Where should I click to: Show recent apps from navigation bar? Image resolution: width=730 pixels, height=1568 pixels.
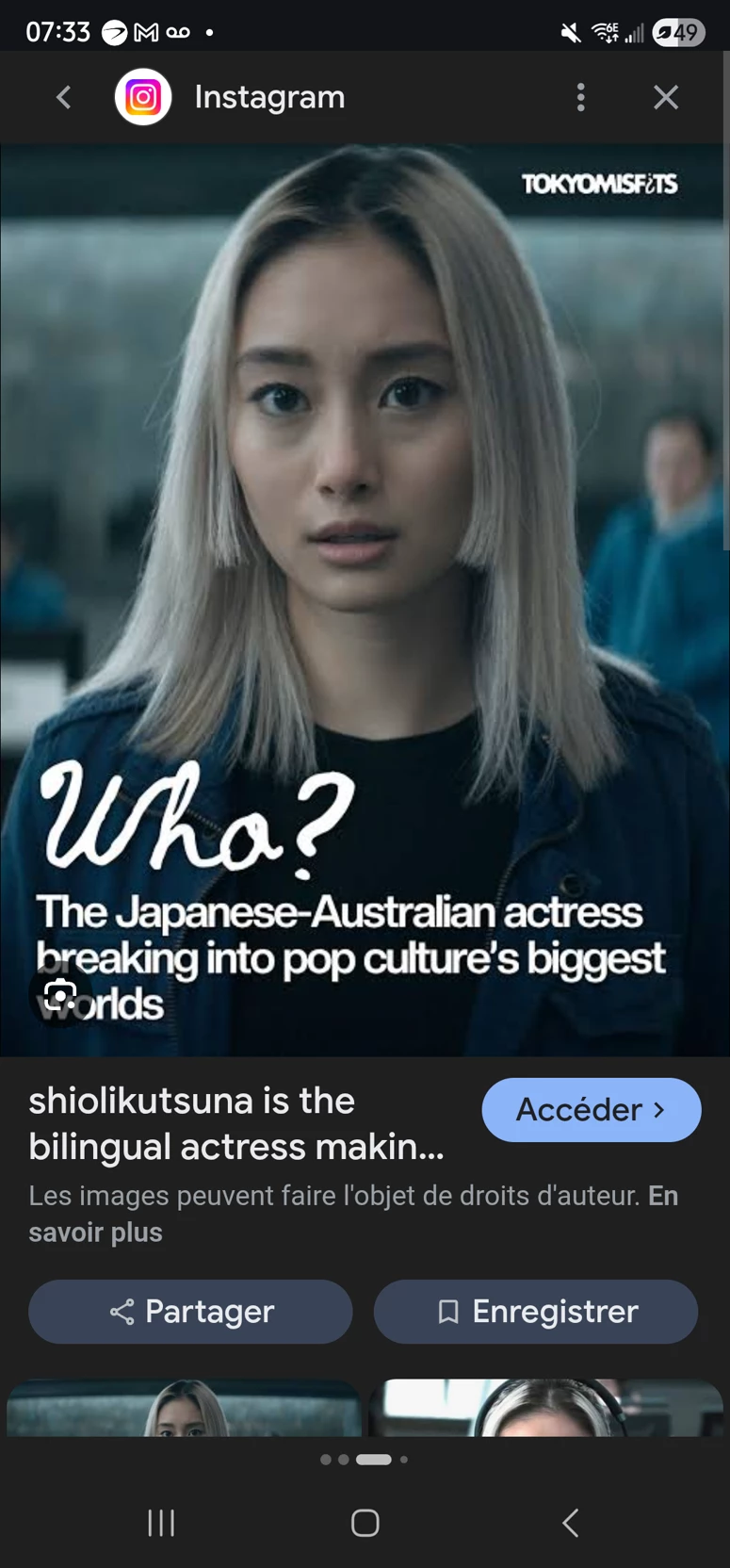[x=161, y=1523]
